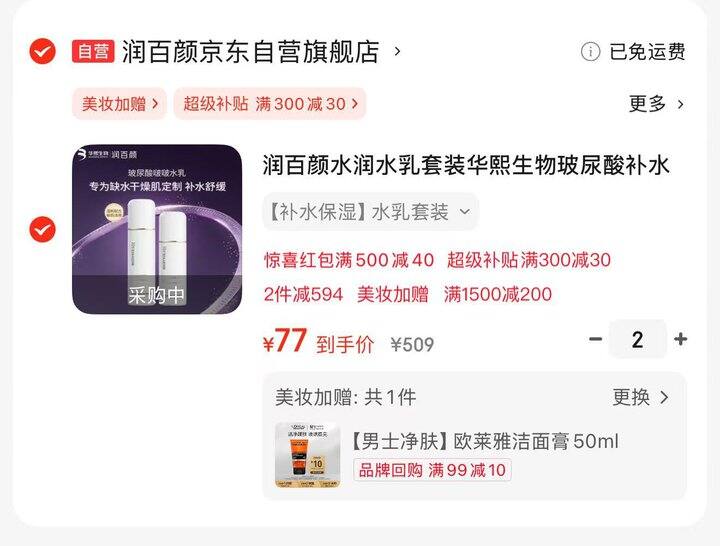Tap 更换 to change the gift
The image size is (720, 546).
pos(640,397)
